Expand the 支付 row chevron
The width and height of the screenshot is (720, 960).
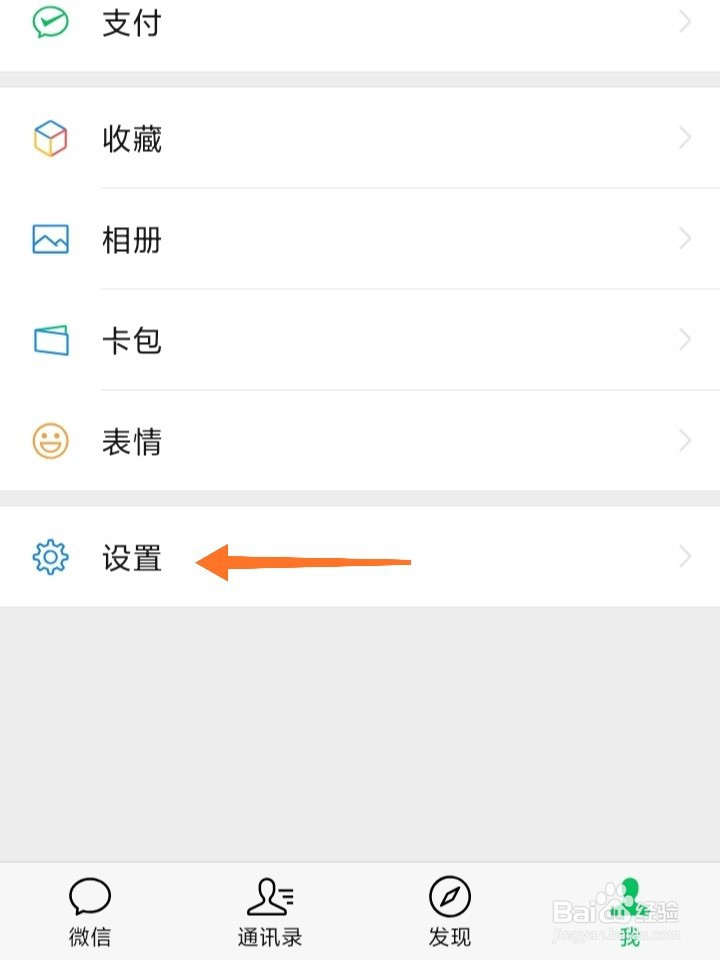coord(685,22)
